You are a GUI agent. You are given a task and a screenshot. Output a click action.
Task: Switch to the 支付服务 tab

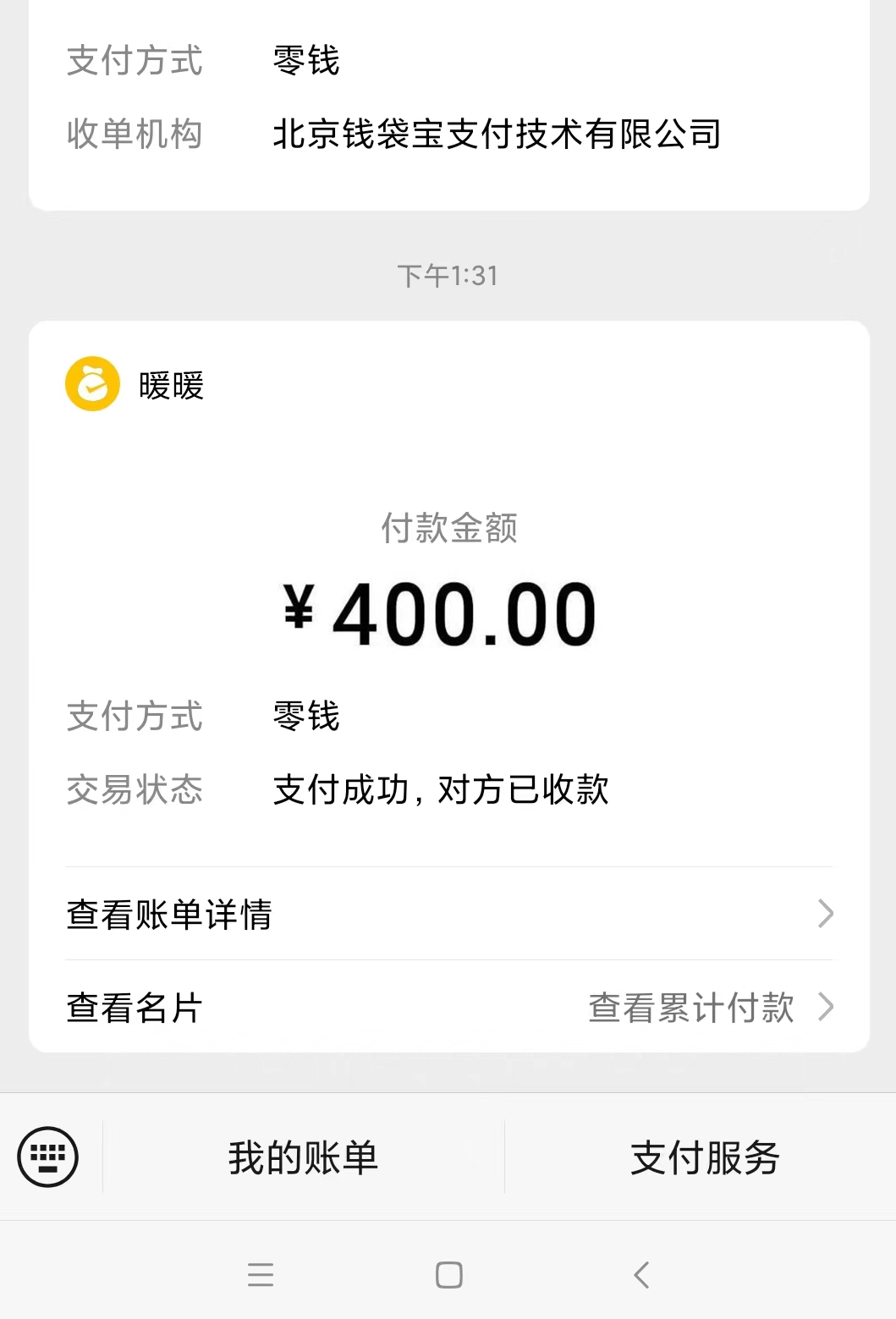point(704,1159)
